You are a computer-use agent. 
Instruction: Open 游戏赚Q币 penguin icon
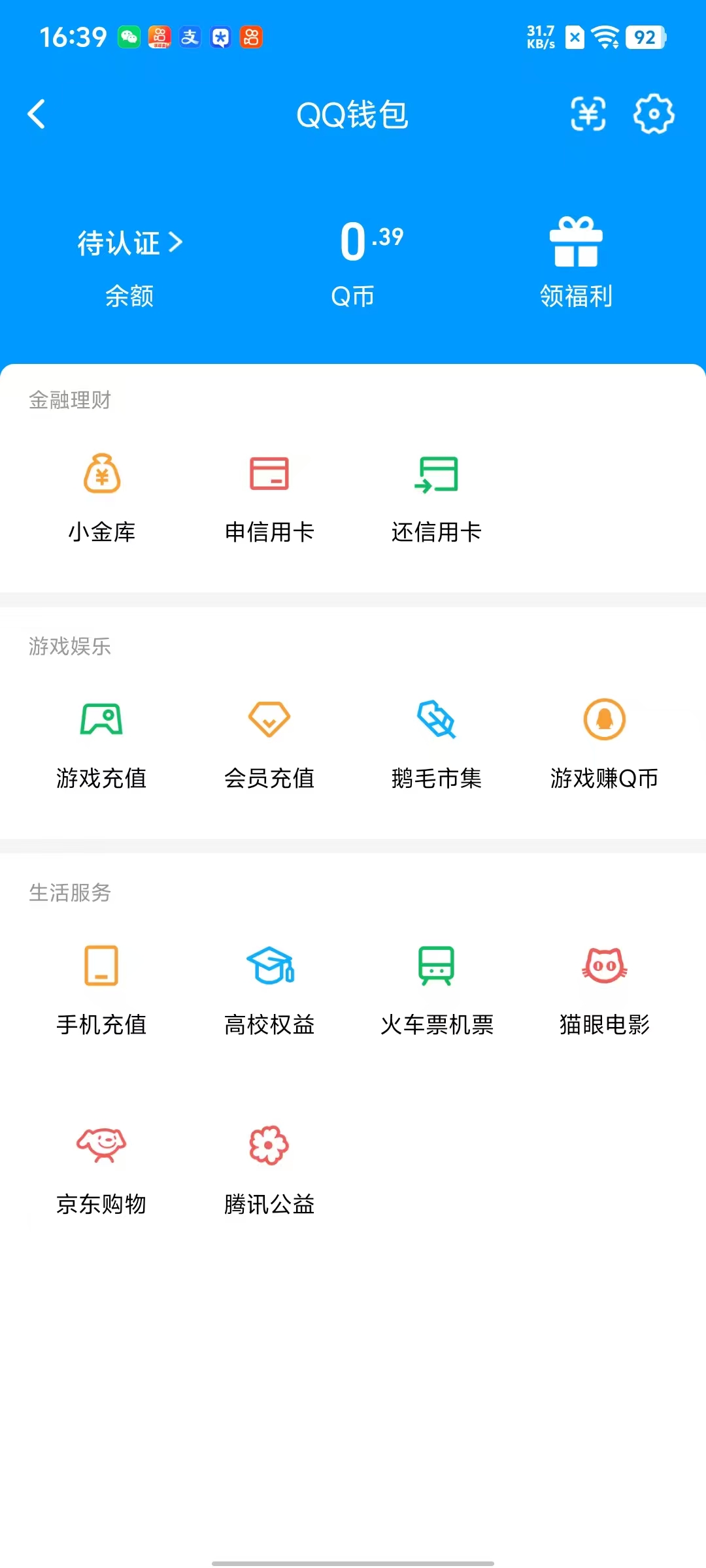click(x=605, y=722)
